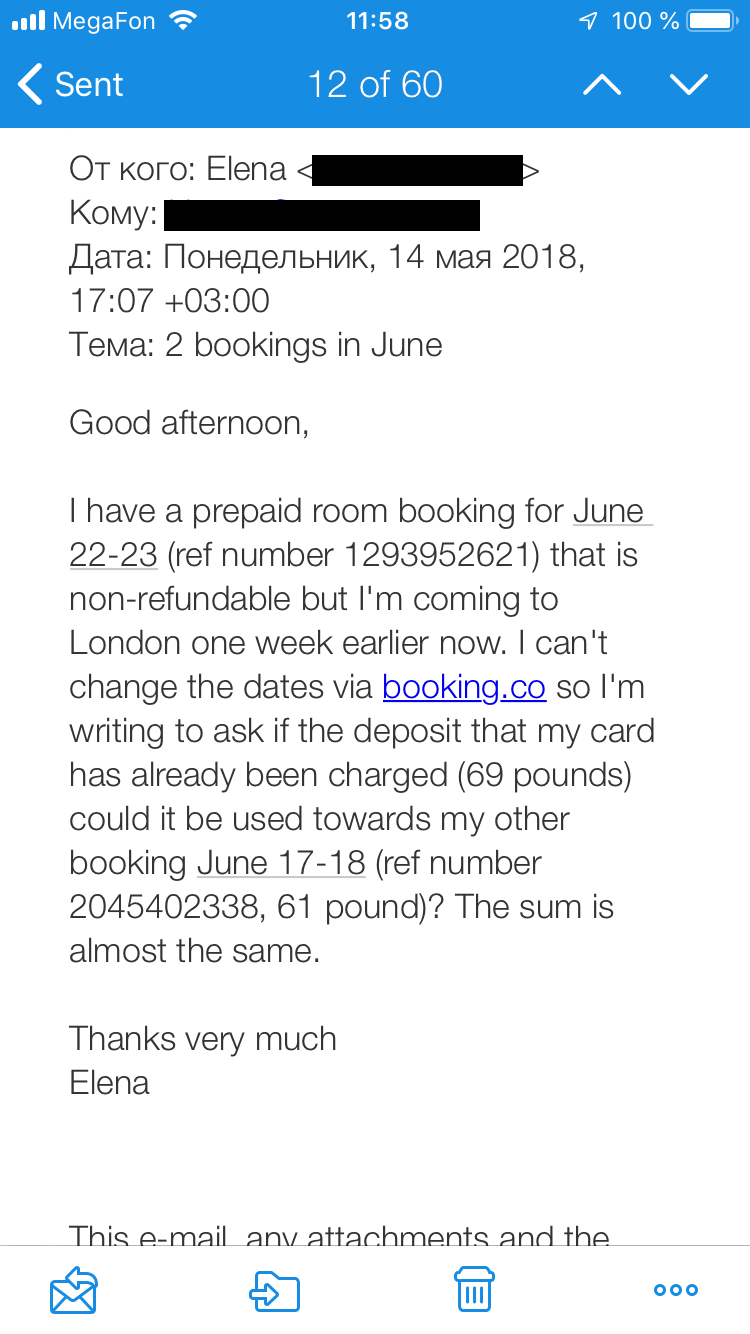The image size is (750, 1334).
Task: Tap the June 17-18 date link
Action: tap(281, 863)
